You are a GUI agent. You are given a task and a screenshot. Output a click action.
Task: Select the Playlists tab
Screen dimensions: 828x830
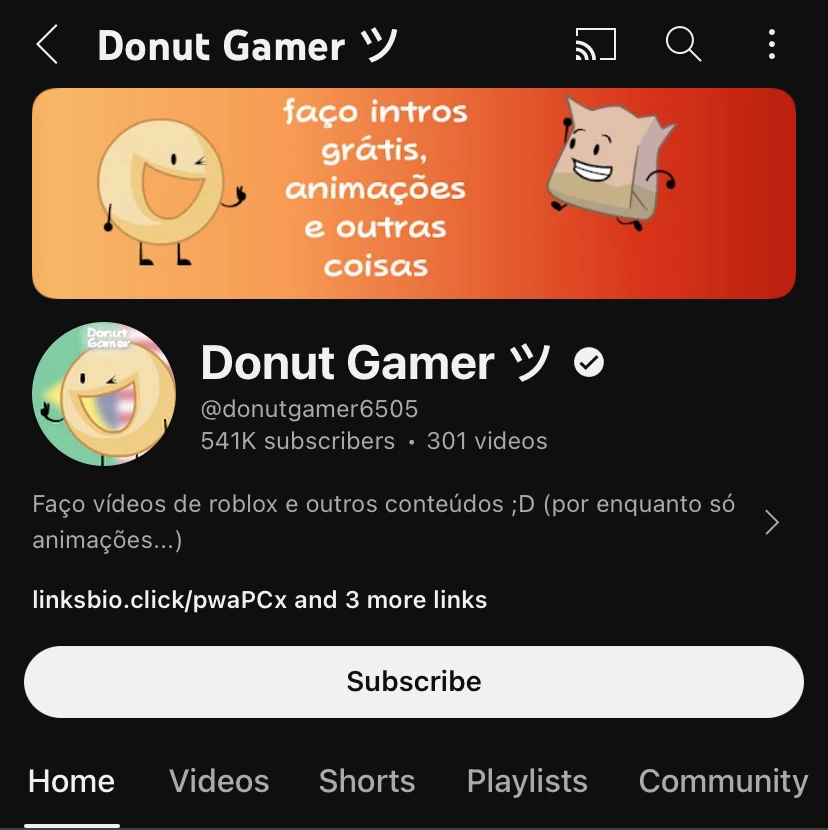tap(527, 781)
